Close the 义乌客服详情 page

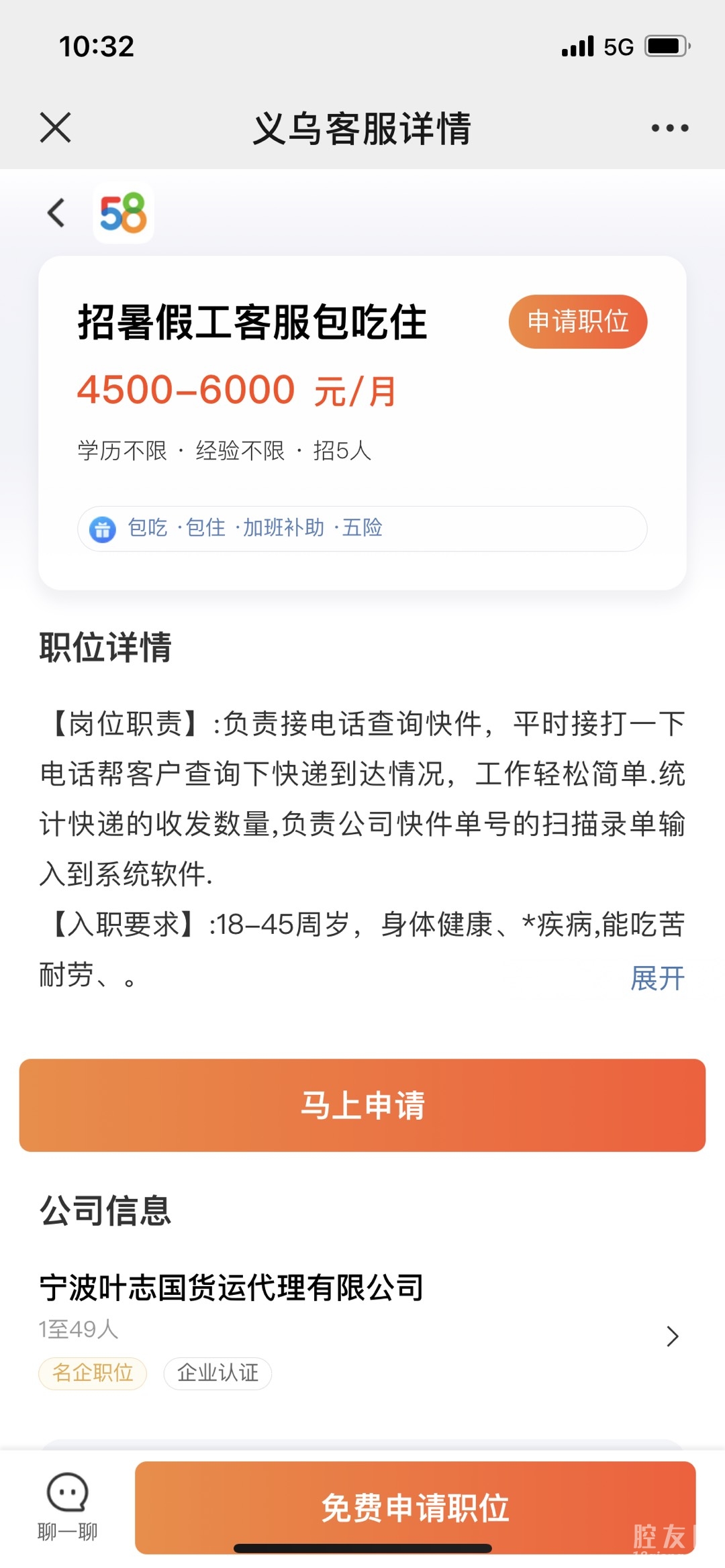(55, 127)
